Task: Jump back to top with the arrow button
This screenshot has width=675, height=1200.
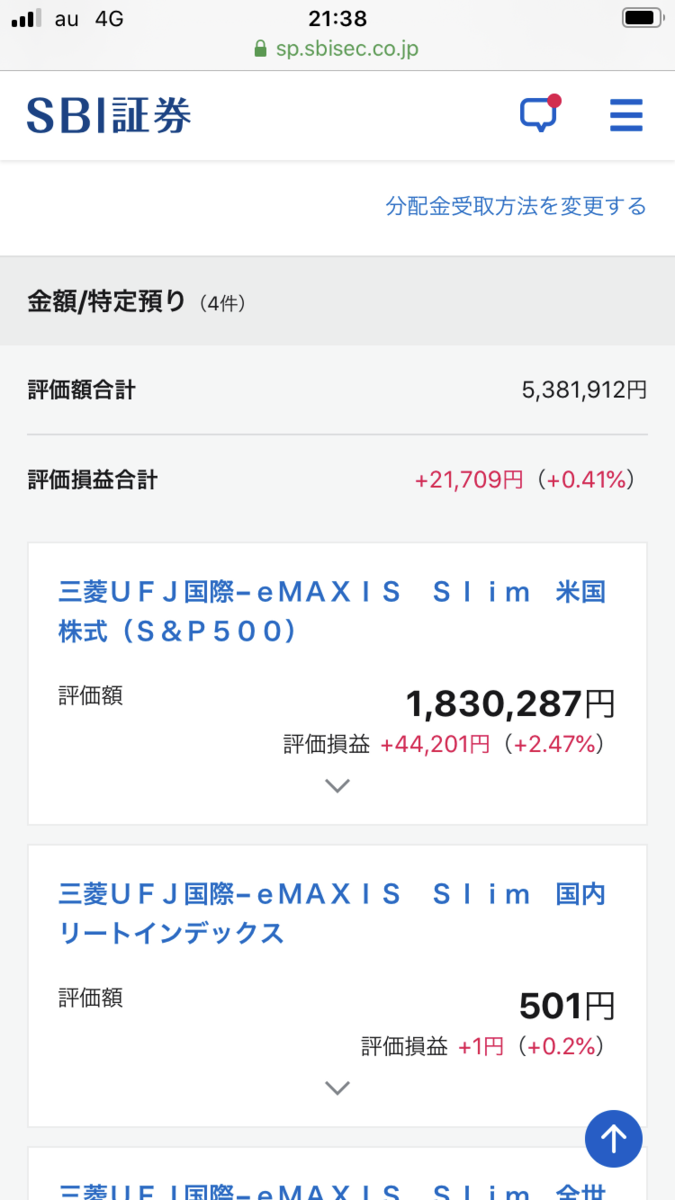Action: 613,1138
